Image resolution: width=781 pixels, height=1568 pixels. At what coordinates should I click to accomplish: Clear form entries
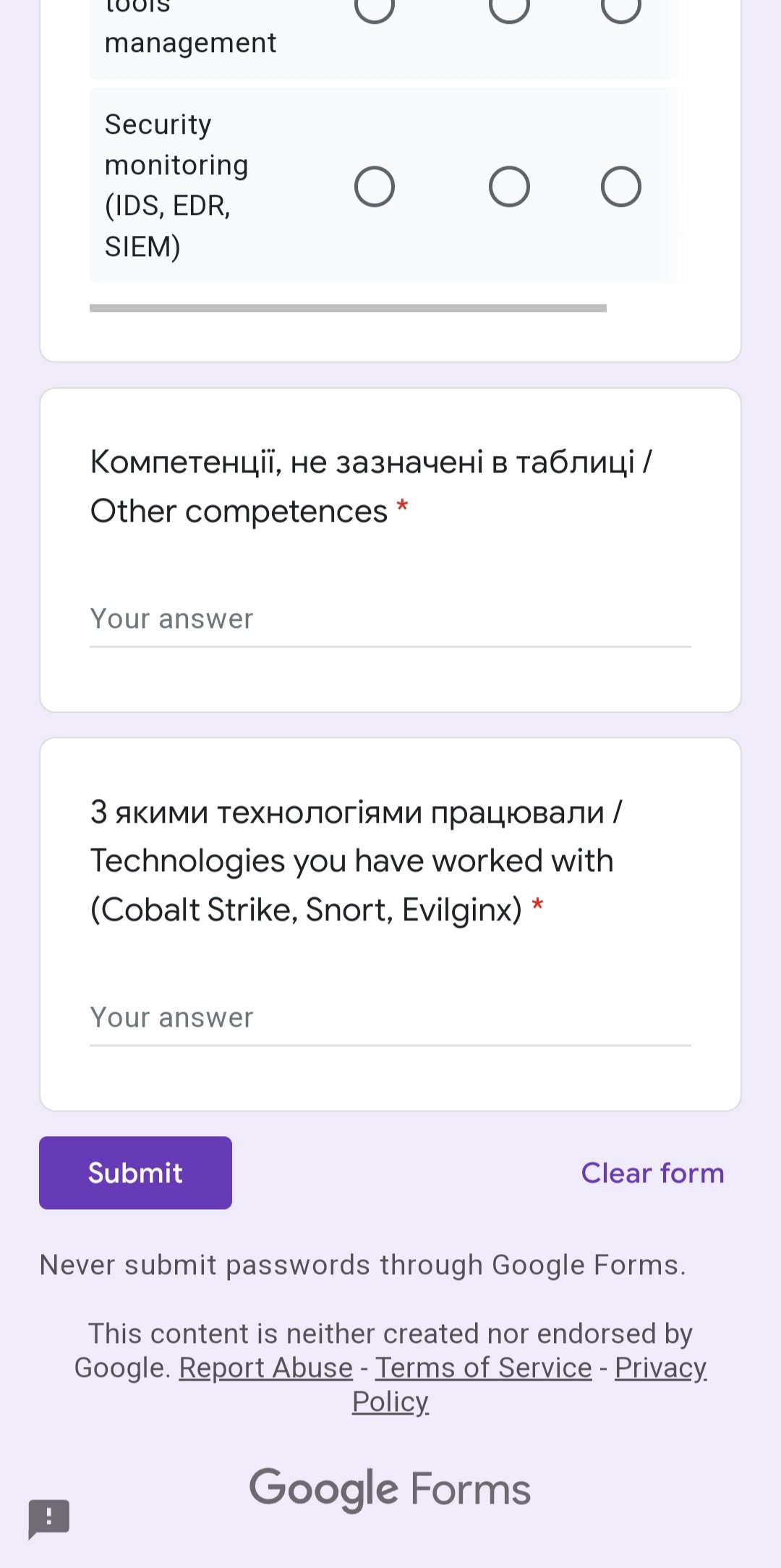[652, 1173]
